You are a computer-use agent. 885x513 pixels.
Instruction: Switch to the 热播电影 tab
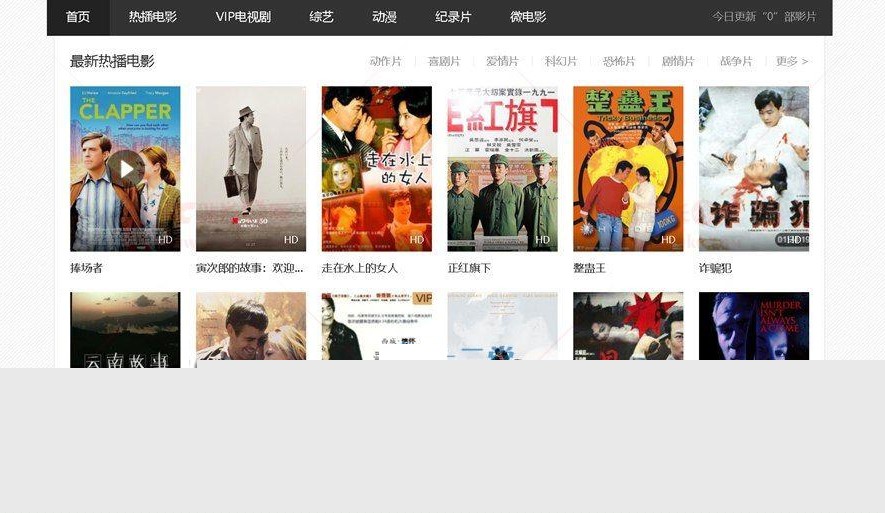pos(152,17)
